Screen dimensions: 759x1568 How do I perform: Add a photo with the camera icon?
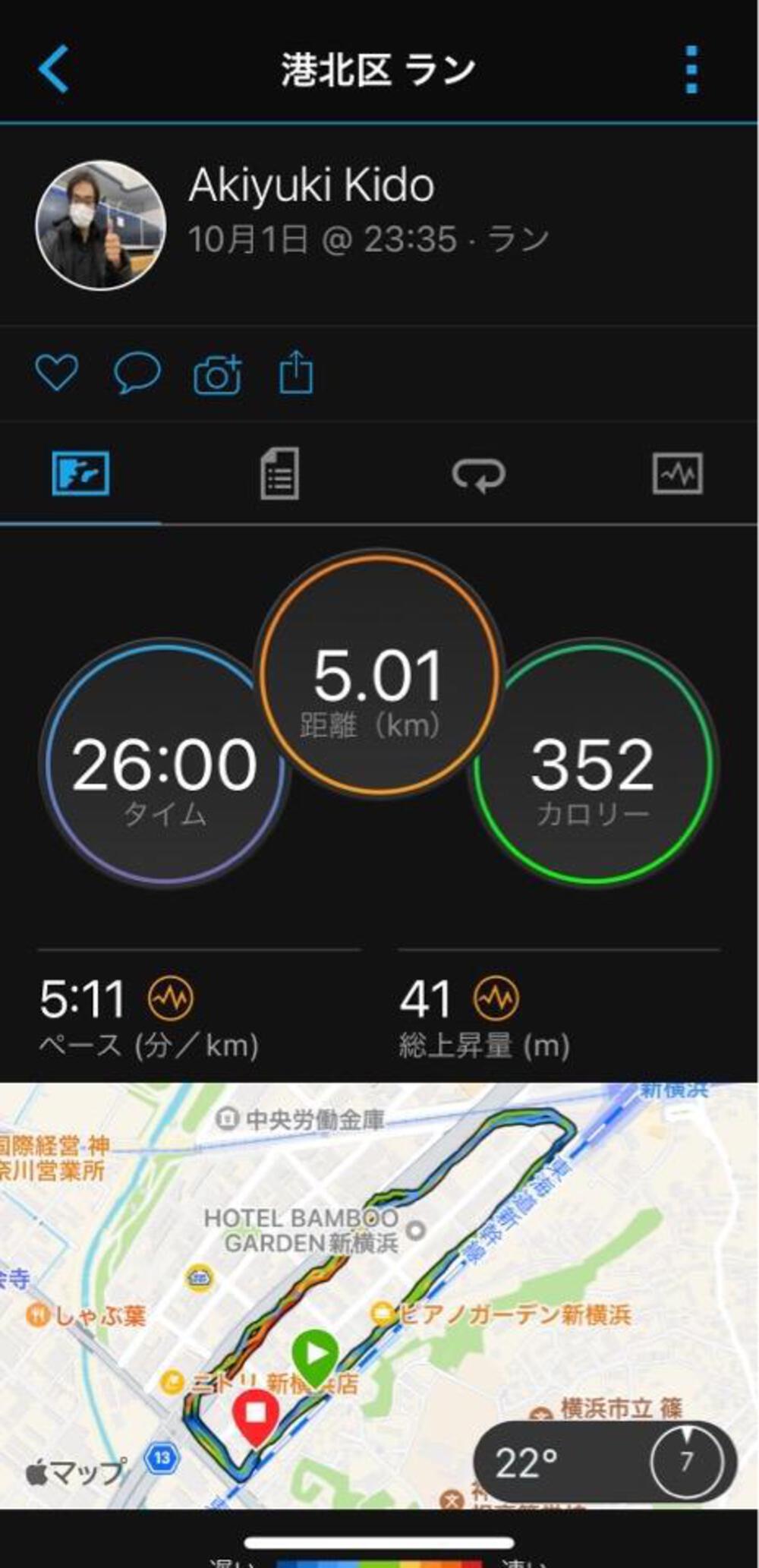pos(218,374)
